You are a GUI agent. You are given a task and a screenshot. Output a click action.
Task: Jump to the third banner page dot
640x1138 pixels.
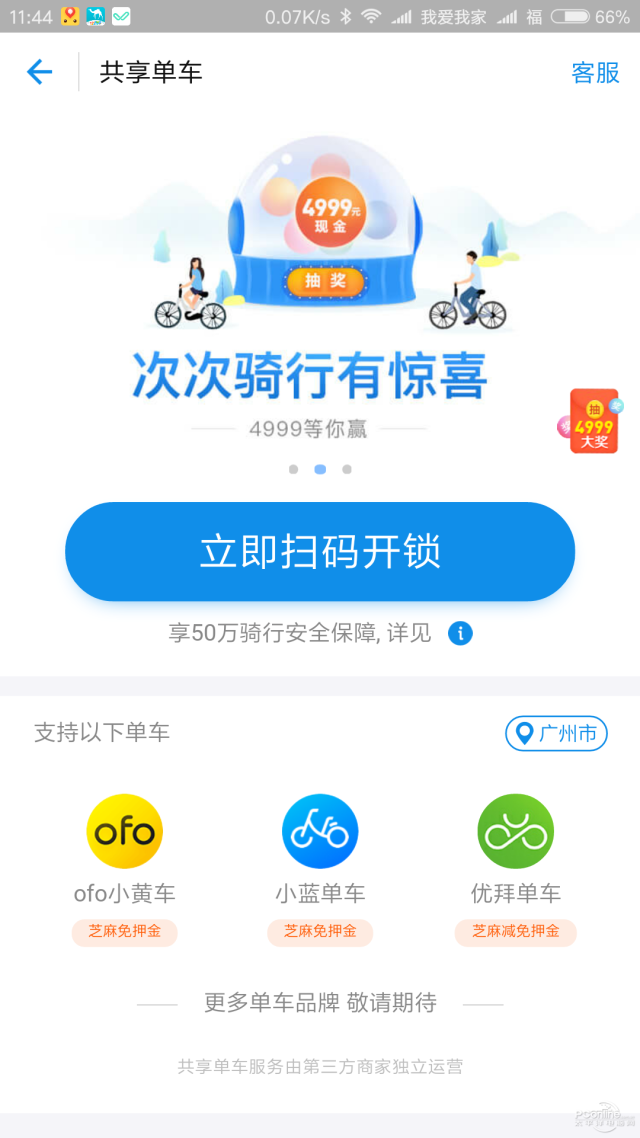[x=347, y=469]
